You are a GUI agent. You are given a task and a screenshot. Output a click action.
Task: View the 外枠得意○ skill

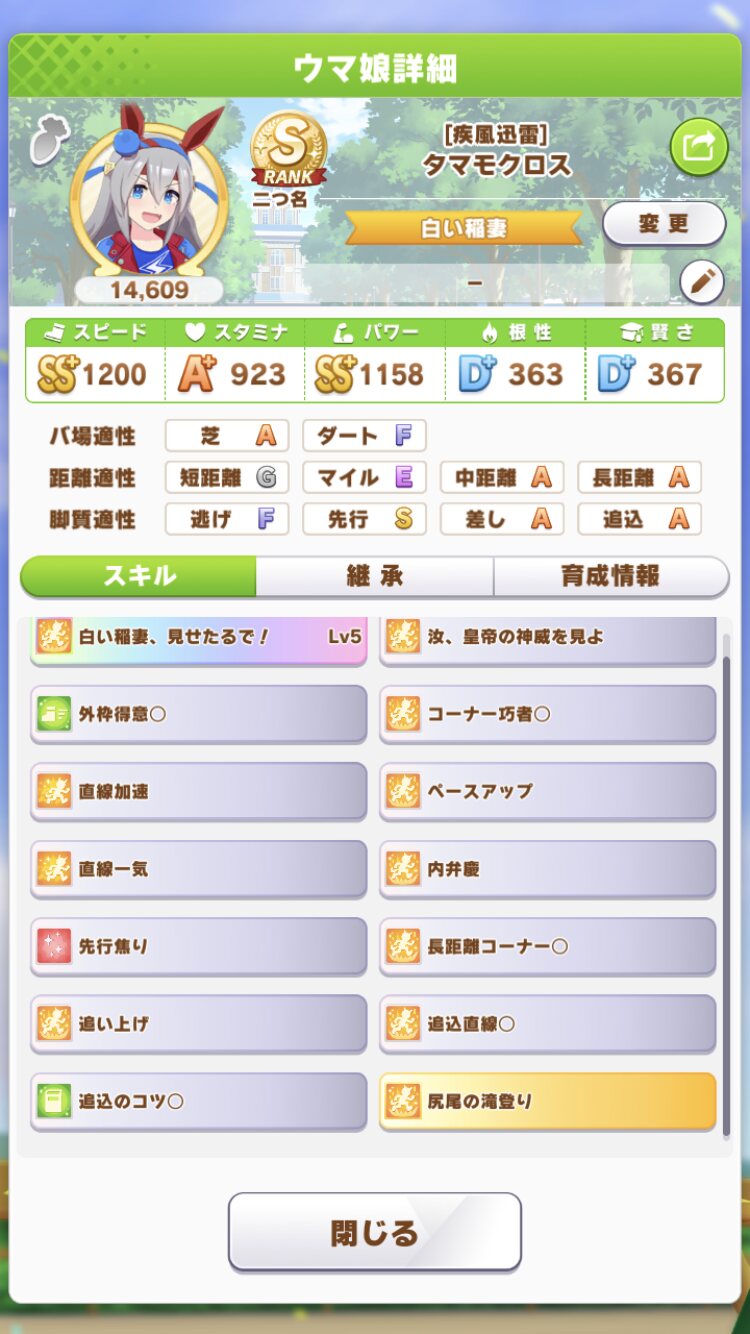(x=199, y=714)
